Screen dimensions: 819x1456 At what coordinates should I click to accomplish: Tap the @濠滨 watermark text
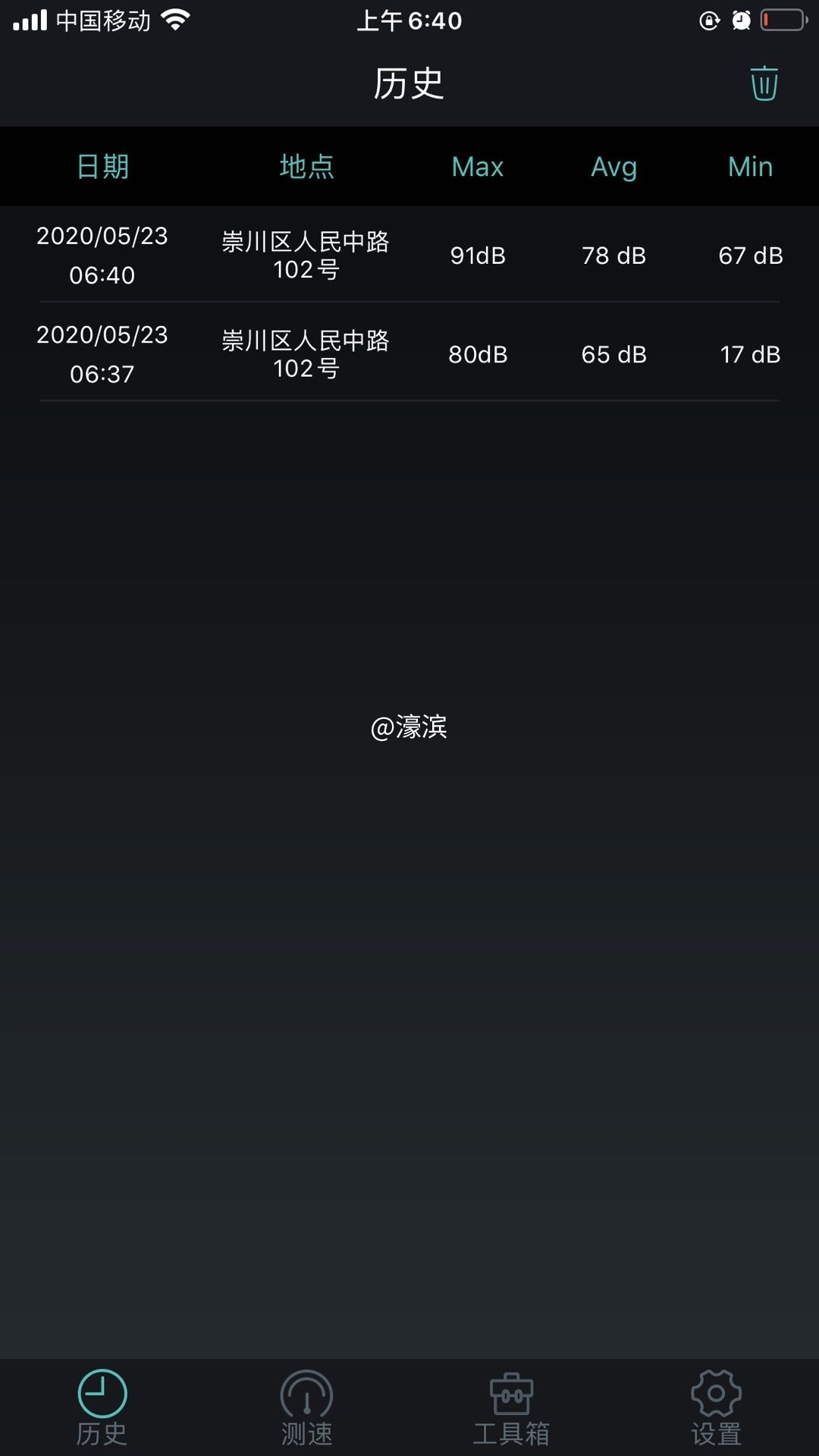409,726
